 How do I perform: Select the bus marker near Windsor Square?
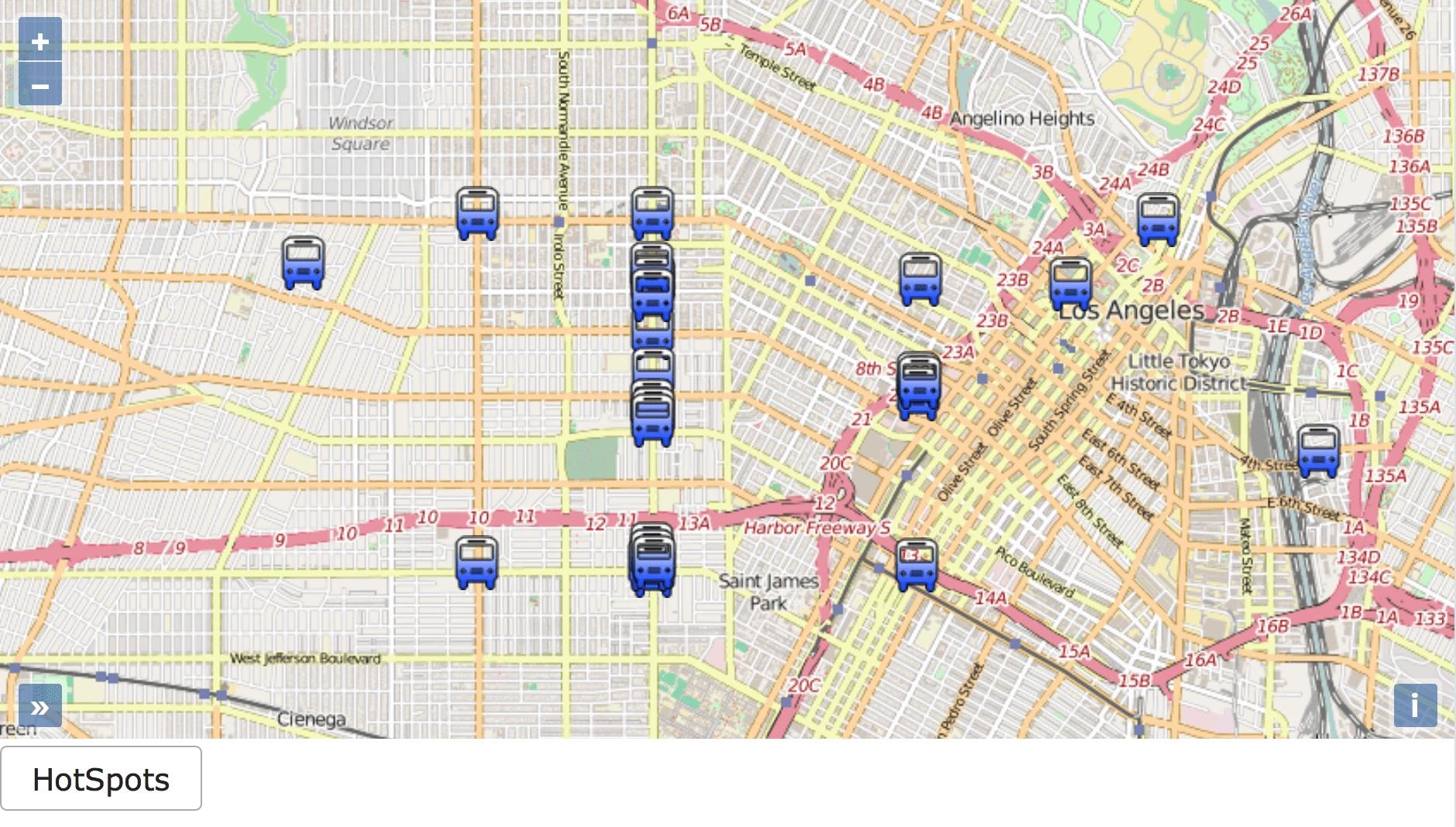tap(303, 263)
